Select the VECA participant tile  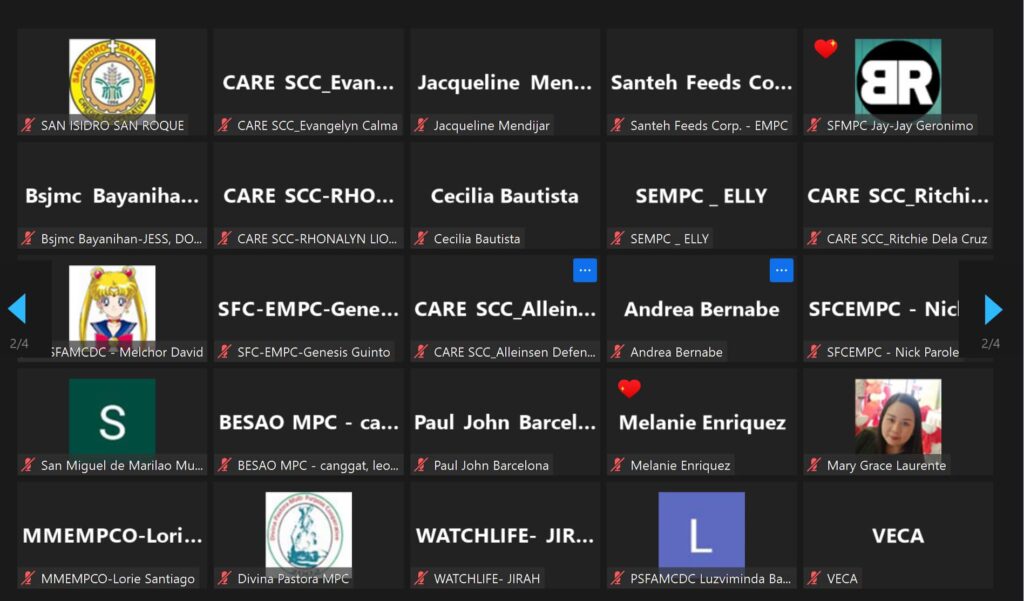897,536
